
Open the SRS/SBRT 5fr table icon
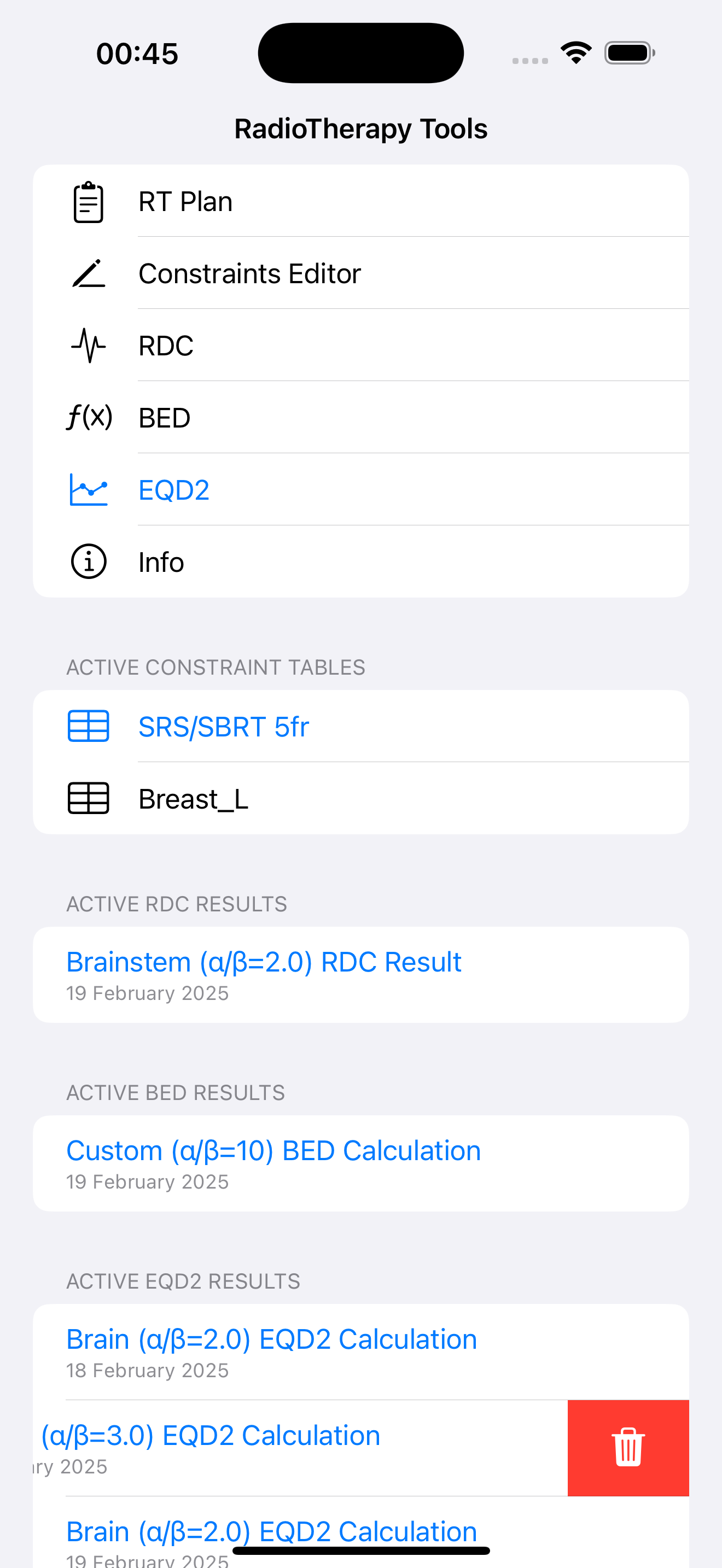(88, 726)
